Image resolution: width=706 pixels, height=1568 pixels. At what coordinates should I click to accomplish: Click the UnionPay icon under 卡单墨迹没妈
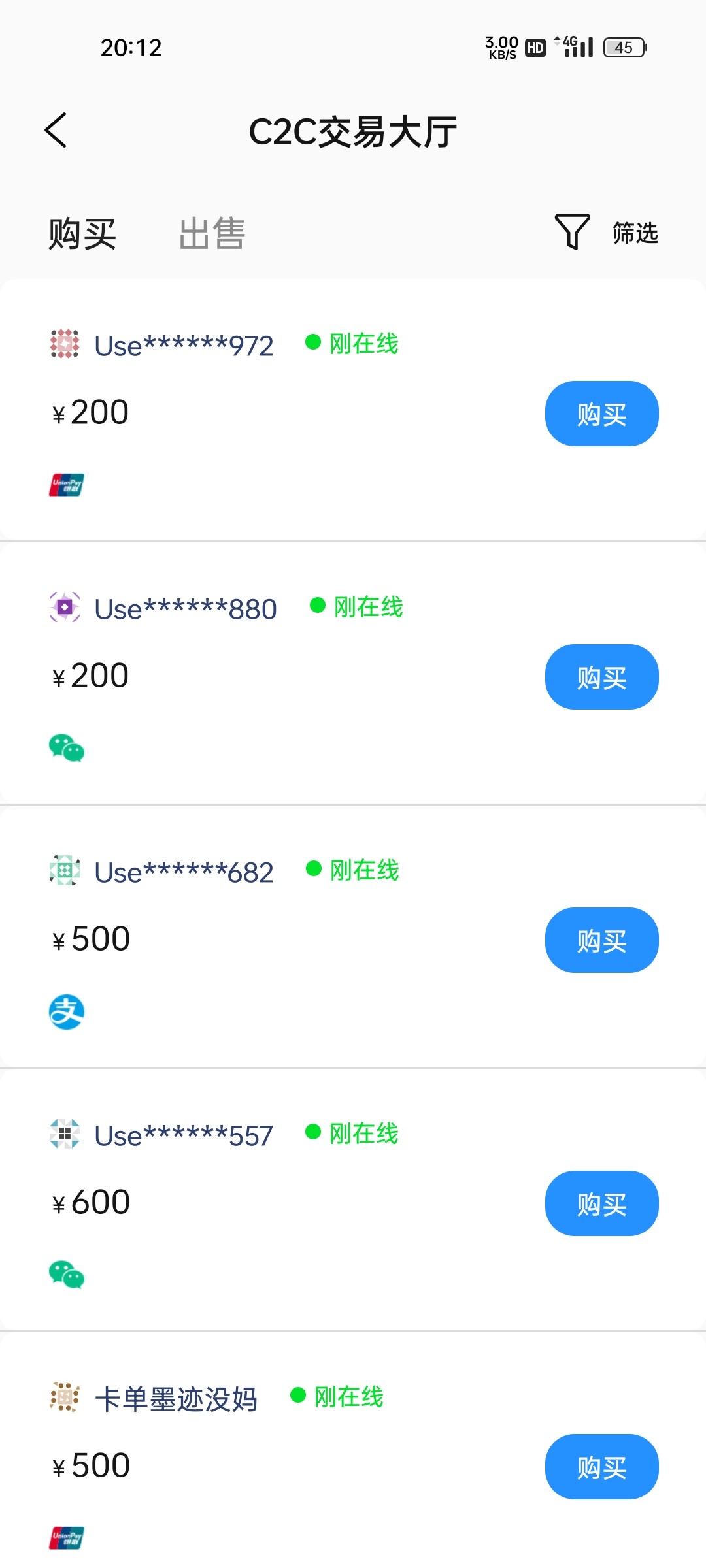click(66, 1539)
